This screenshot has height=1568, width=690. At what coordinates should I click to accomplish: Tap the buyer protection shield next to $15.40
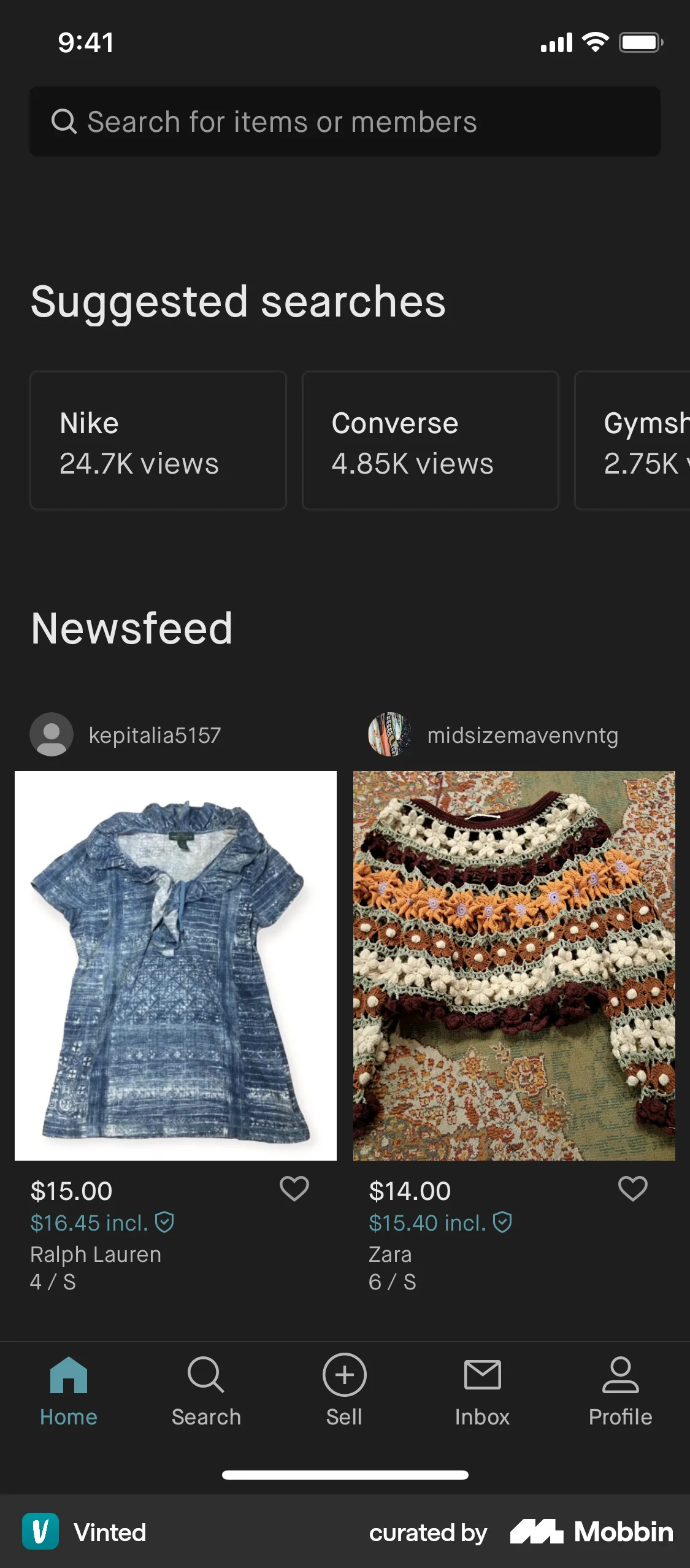coord(503,1222)
